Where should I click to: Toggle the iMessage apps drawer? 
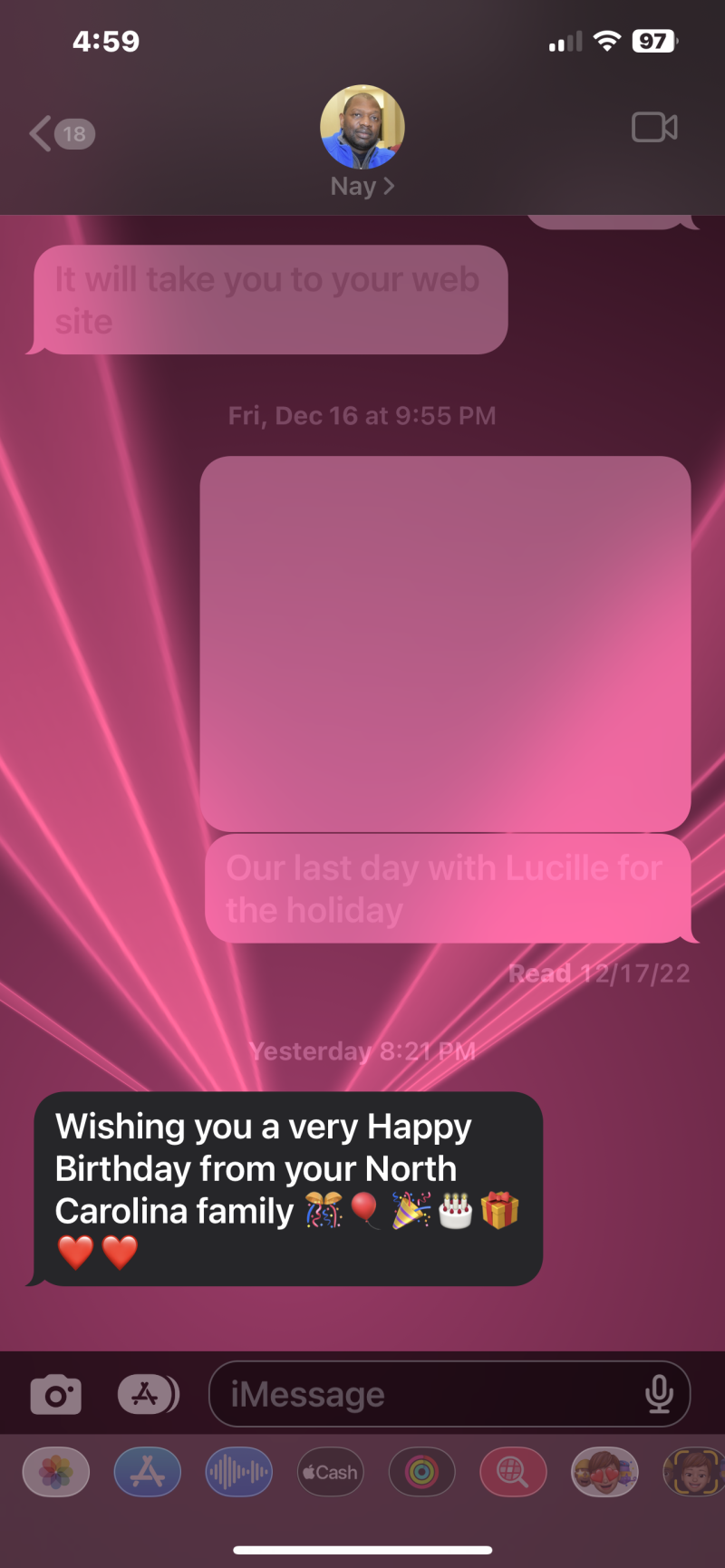point(148,1394)
